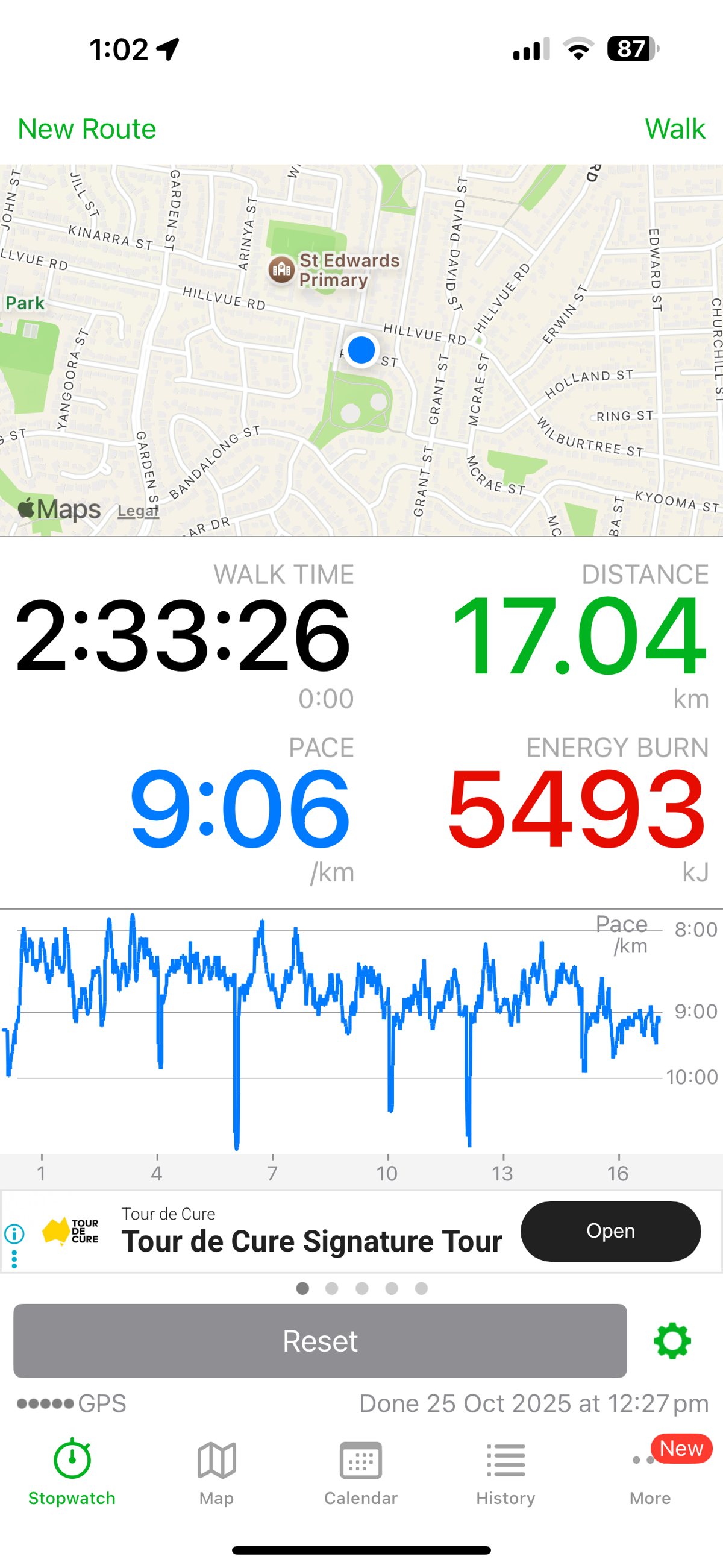Switch to the Map tab
This screenshot has width=723, height=1568.
pyautogui.click(x=217, y=1472)
